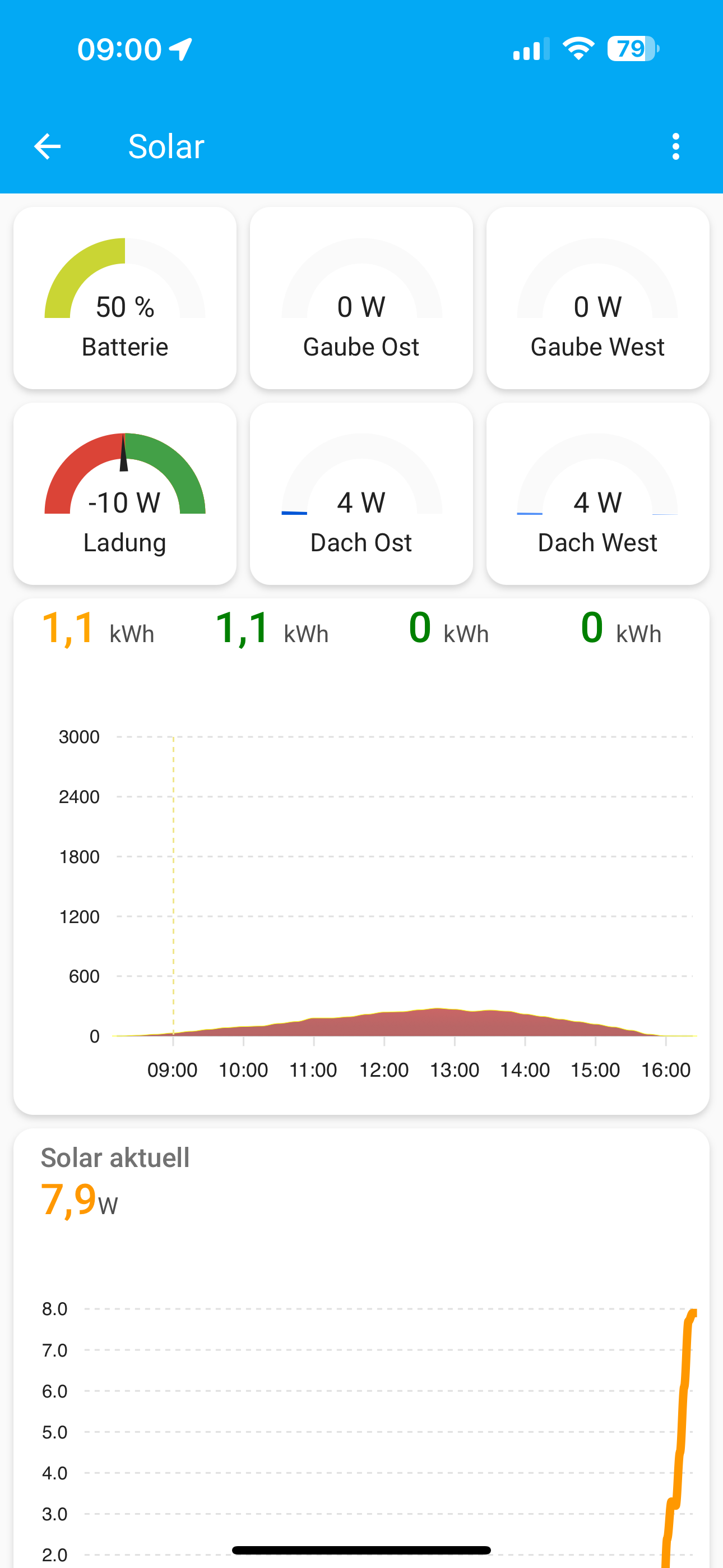Open the Dach West gauge card

[x=597, y=494]
